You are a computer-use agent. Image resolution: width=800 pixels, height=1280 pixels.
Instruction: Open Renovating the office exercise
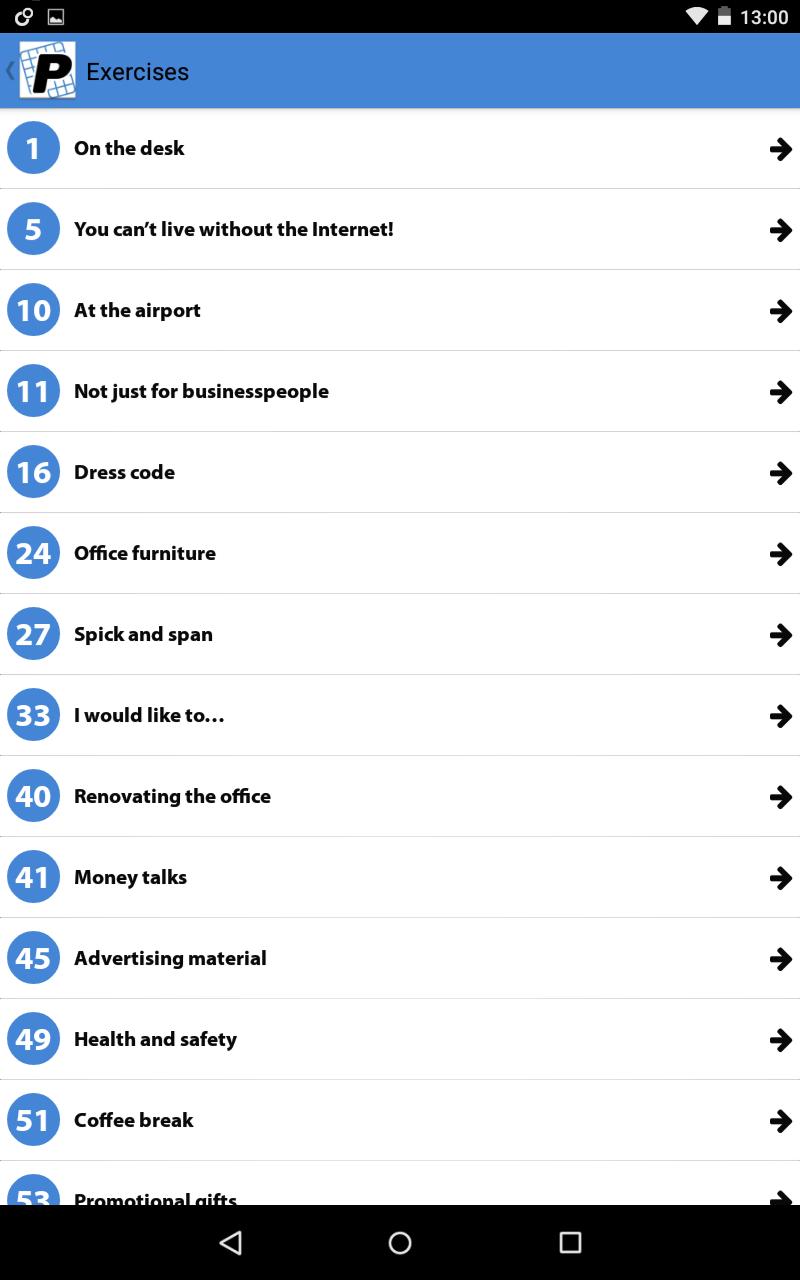tap(400, 796)
